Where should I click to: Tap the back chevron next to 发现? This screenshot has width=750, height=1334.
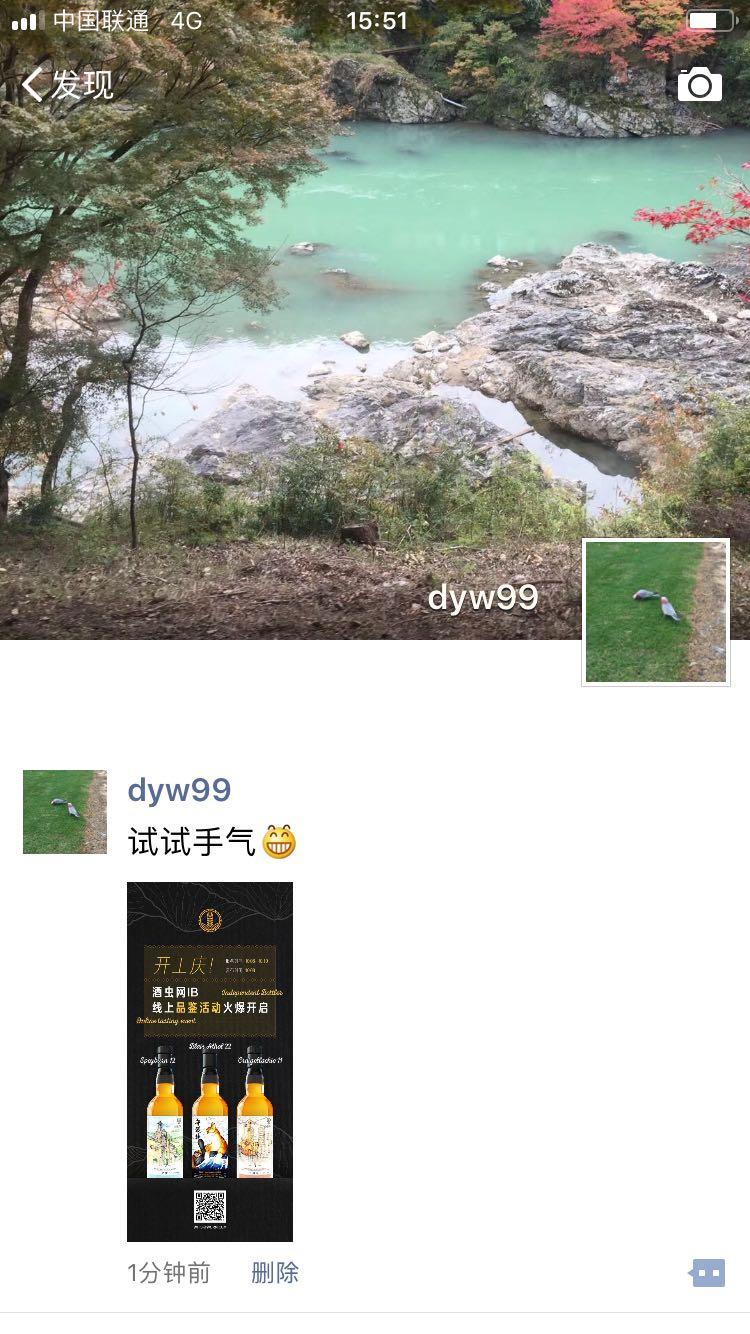pos(32,85)
